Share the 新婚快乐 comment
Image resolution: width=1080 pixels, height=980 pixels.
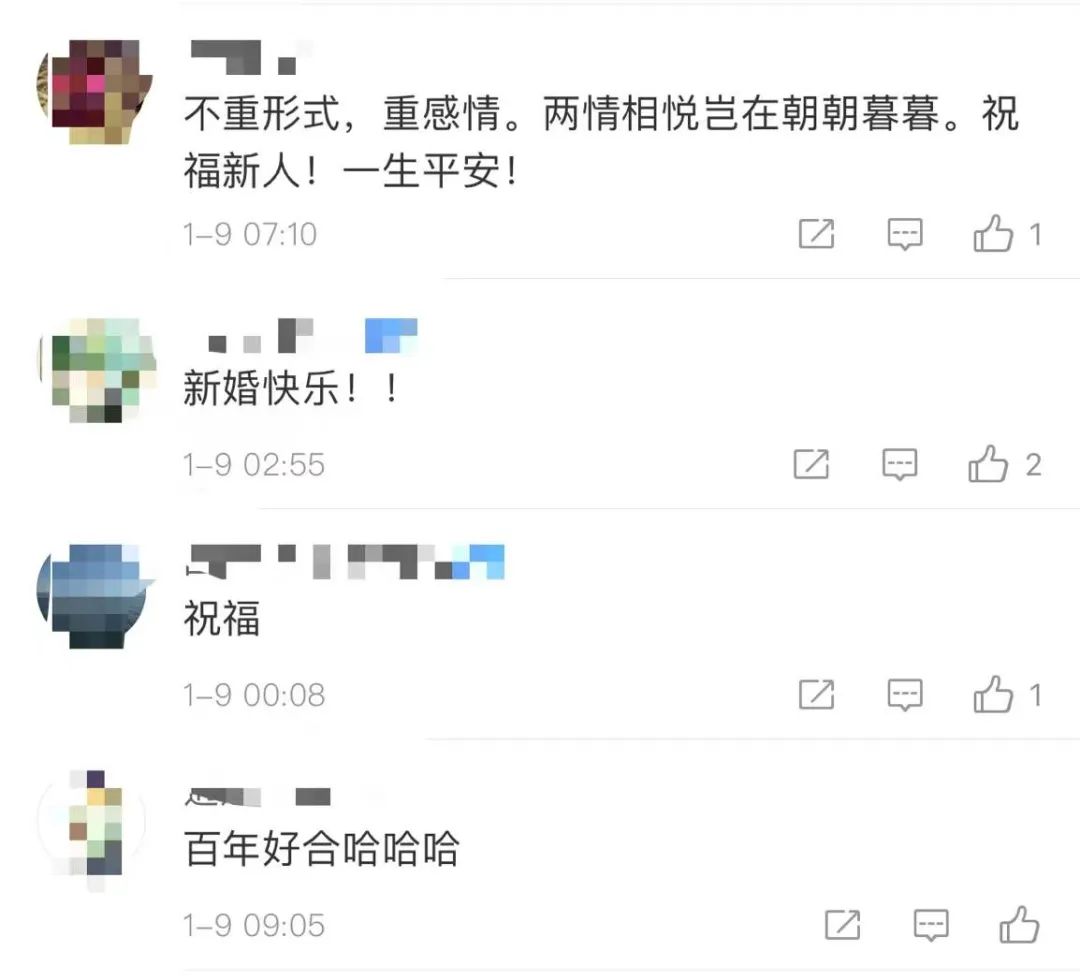pyautogui.click(x=811, y=464)
